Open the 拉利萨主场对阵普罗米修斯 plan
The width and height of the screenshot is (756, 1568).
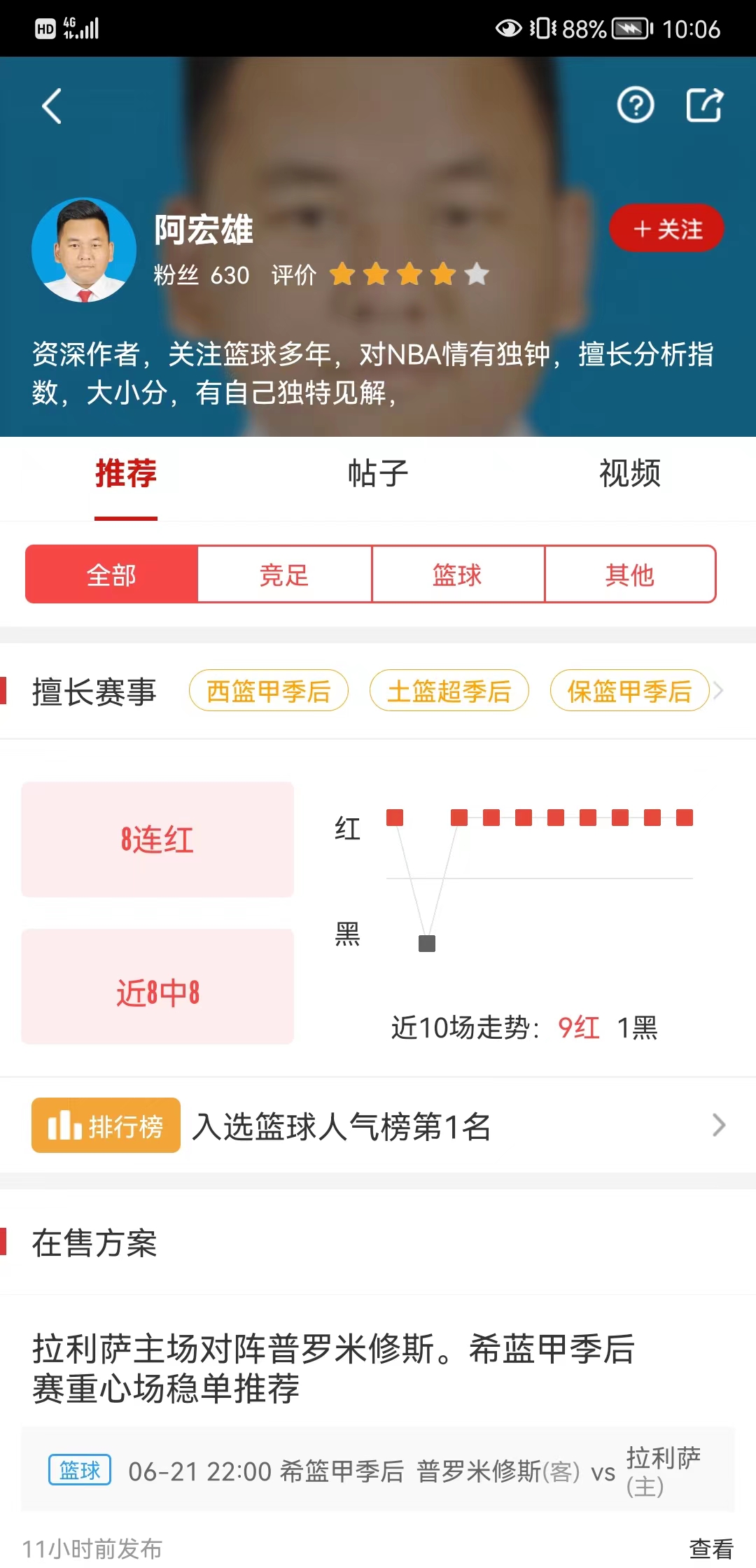[333, 1368]
